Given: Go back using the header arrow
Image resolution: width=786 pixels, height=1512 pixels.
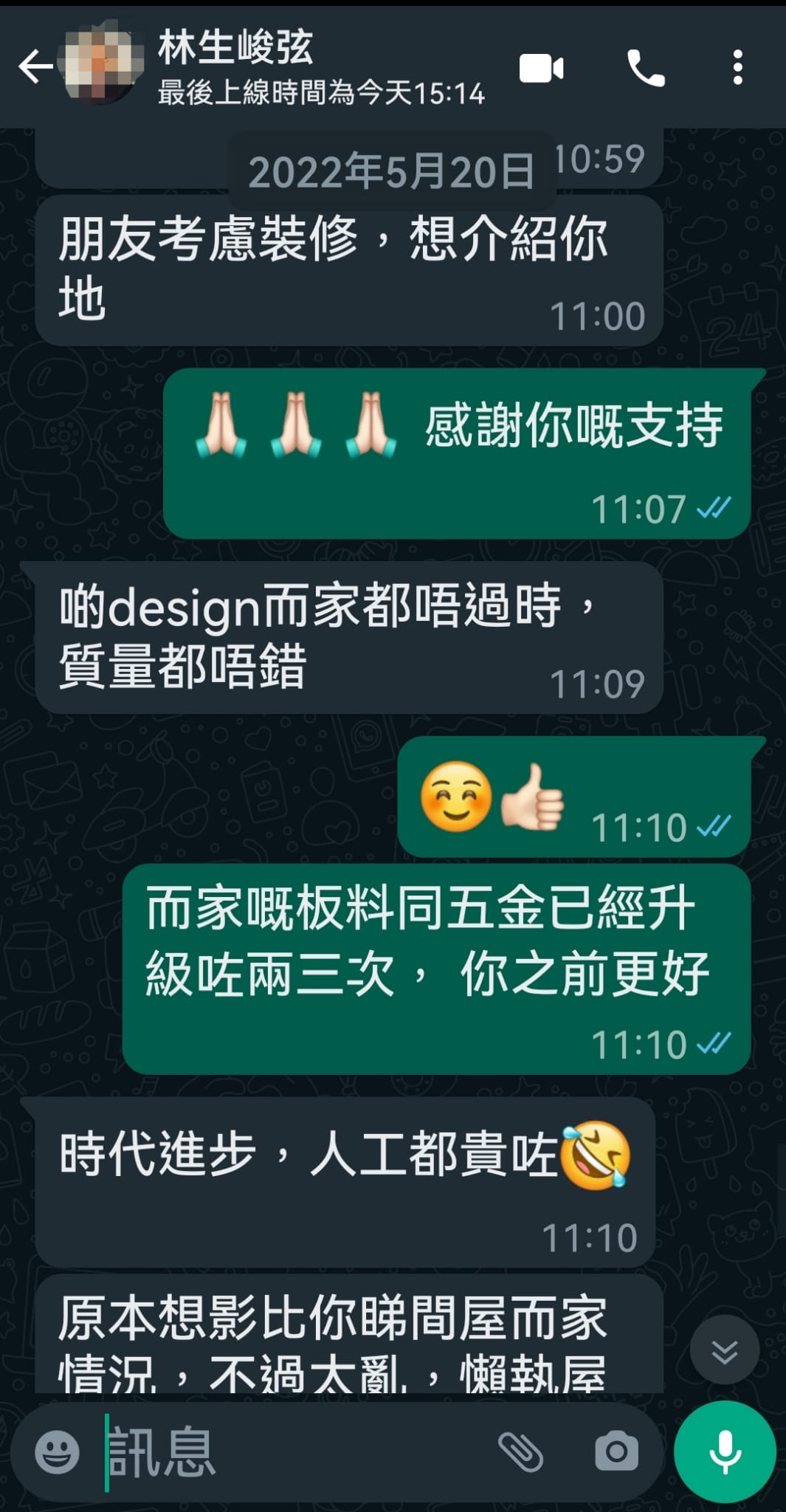Looking at the screenshot, I should click(35, 68).
